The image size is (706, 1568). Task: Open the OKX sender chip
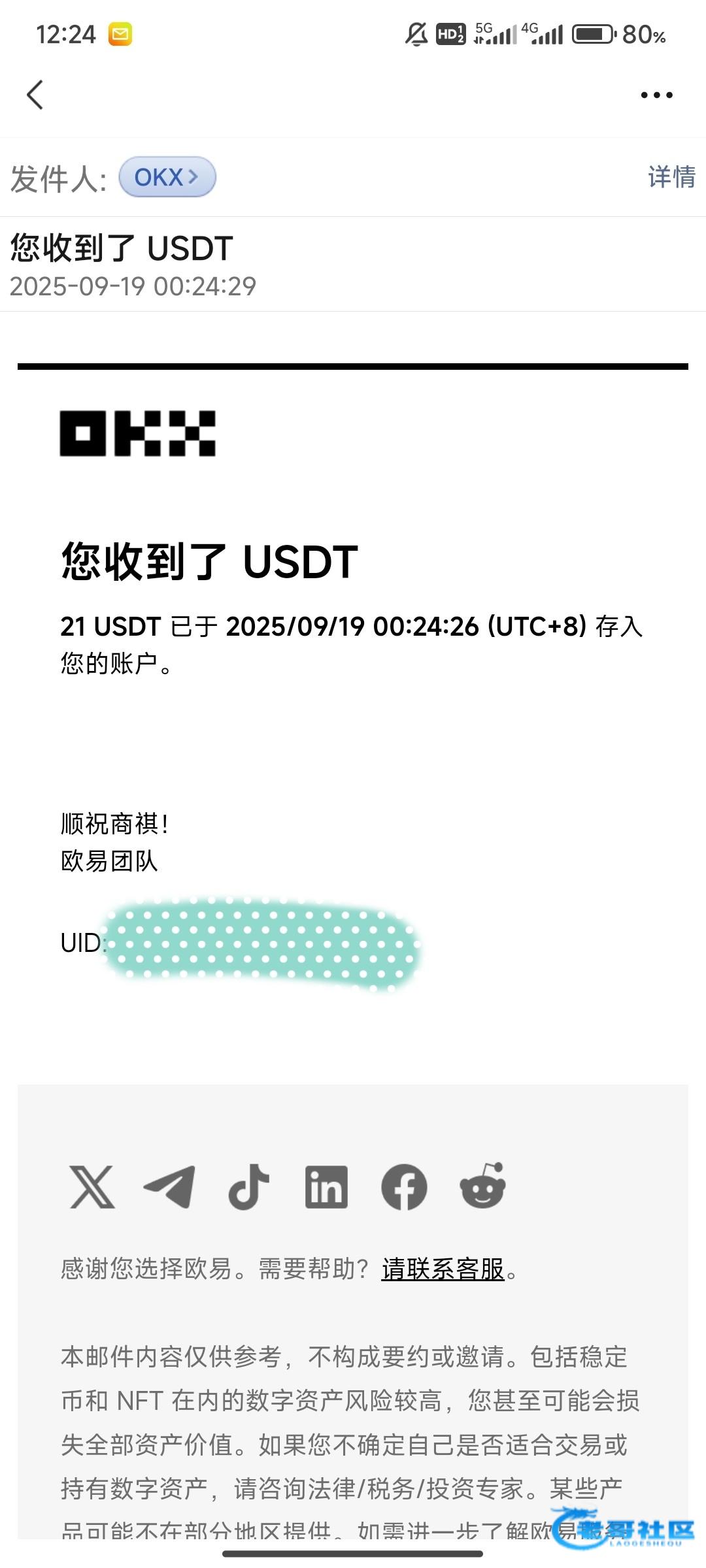(167, 177)
